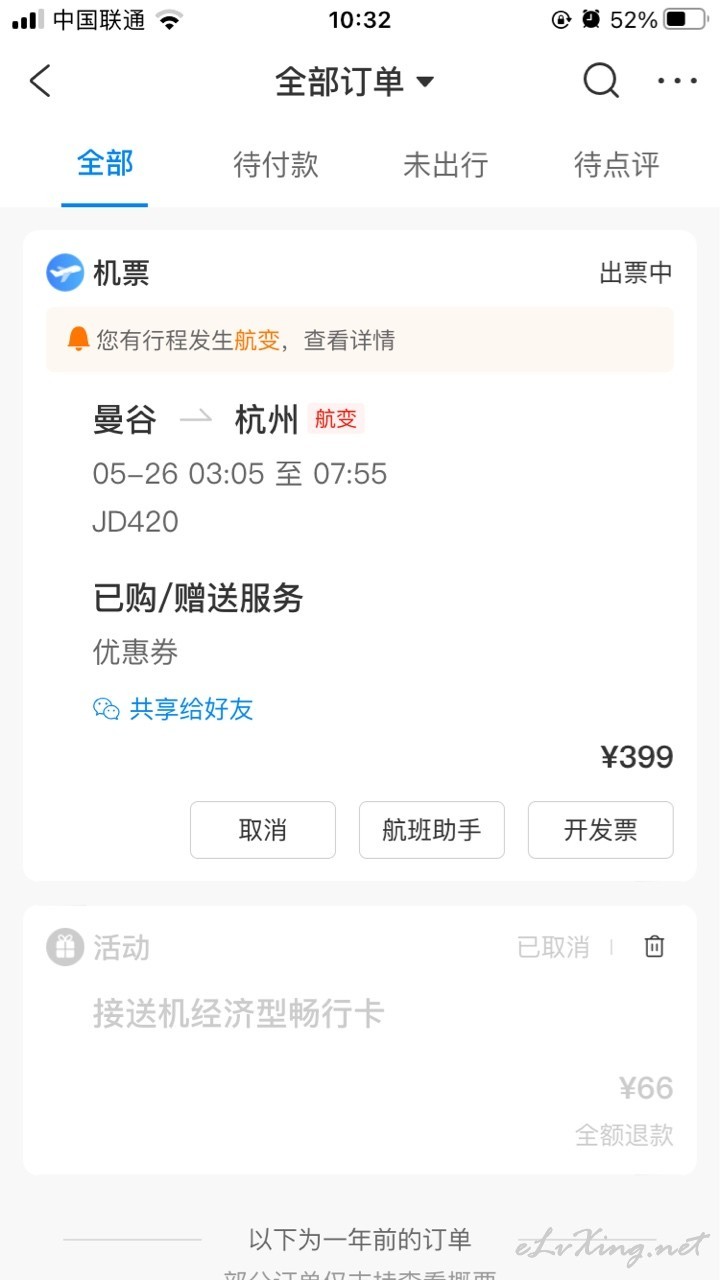The width and height of the screenshot is (720, 1280).
Task: Switch to the 全部 tab
Action: [x=105, y=164]
